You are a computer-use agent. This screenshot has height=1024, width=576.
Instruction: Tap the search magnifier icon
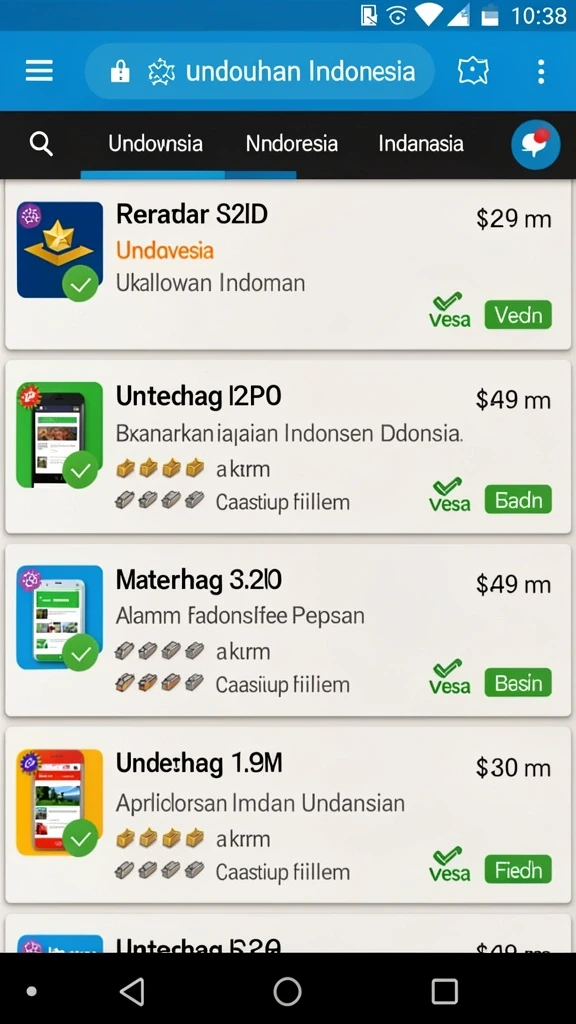click(x=41, y=143)
